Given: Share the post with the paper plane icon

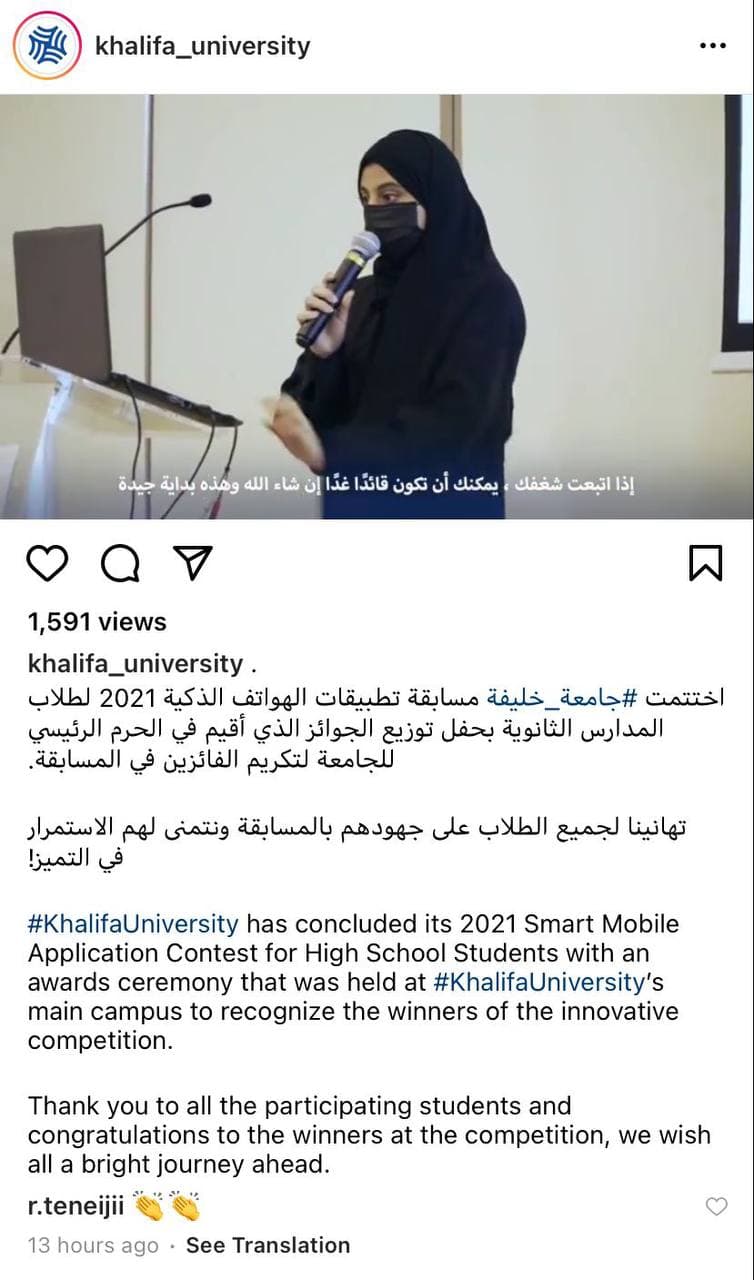Looking at the screenshot, I should [194, 562].
